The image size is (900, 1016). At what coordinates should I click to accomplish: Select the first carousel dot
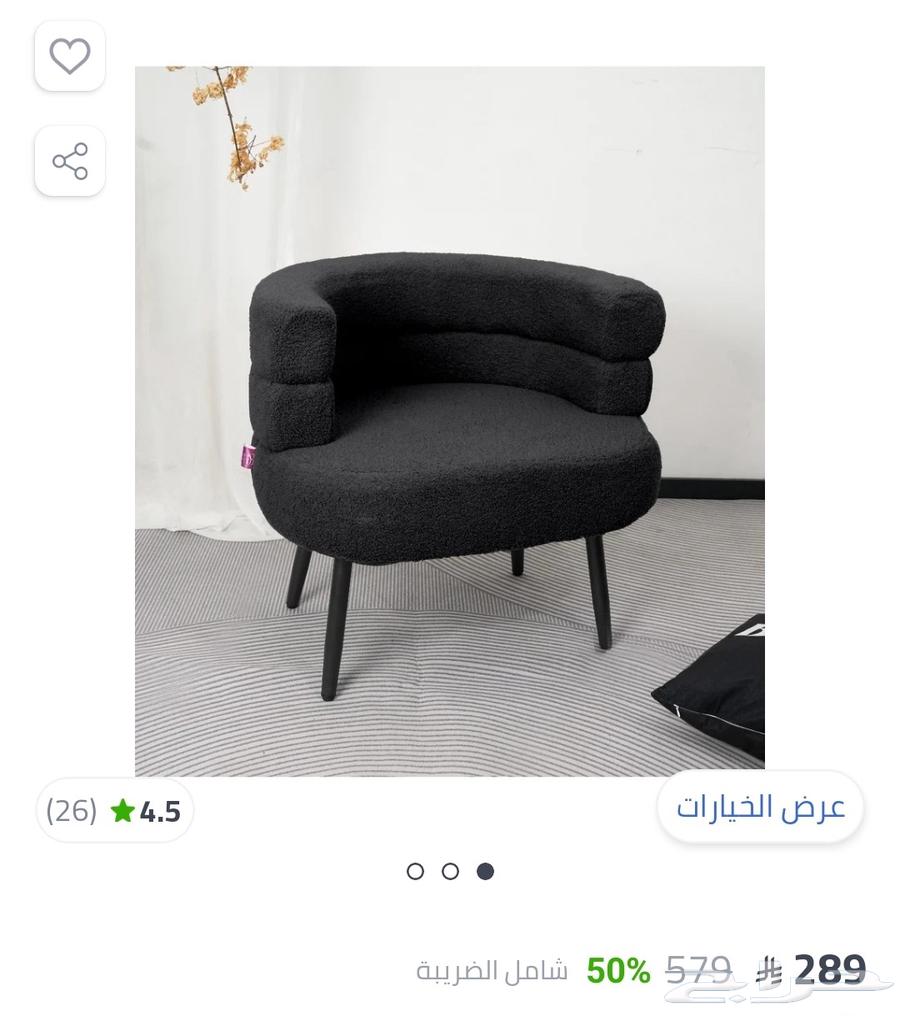415,871
